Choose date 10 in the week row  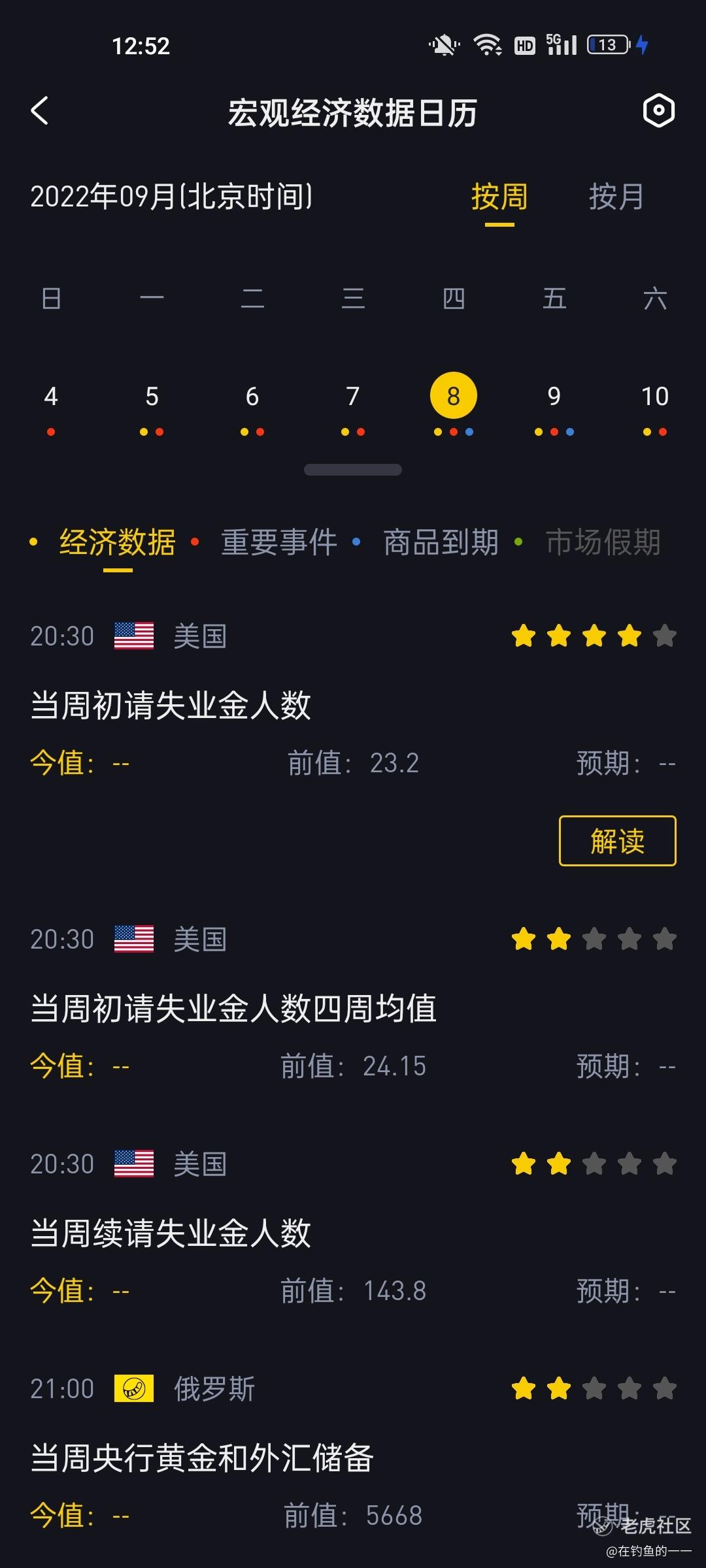[655, 397]
